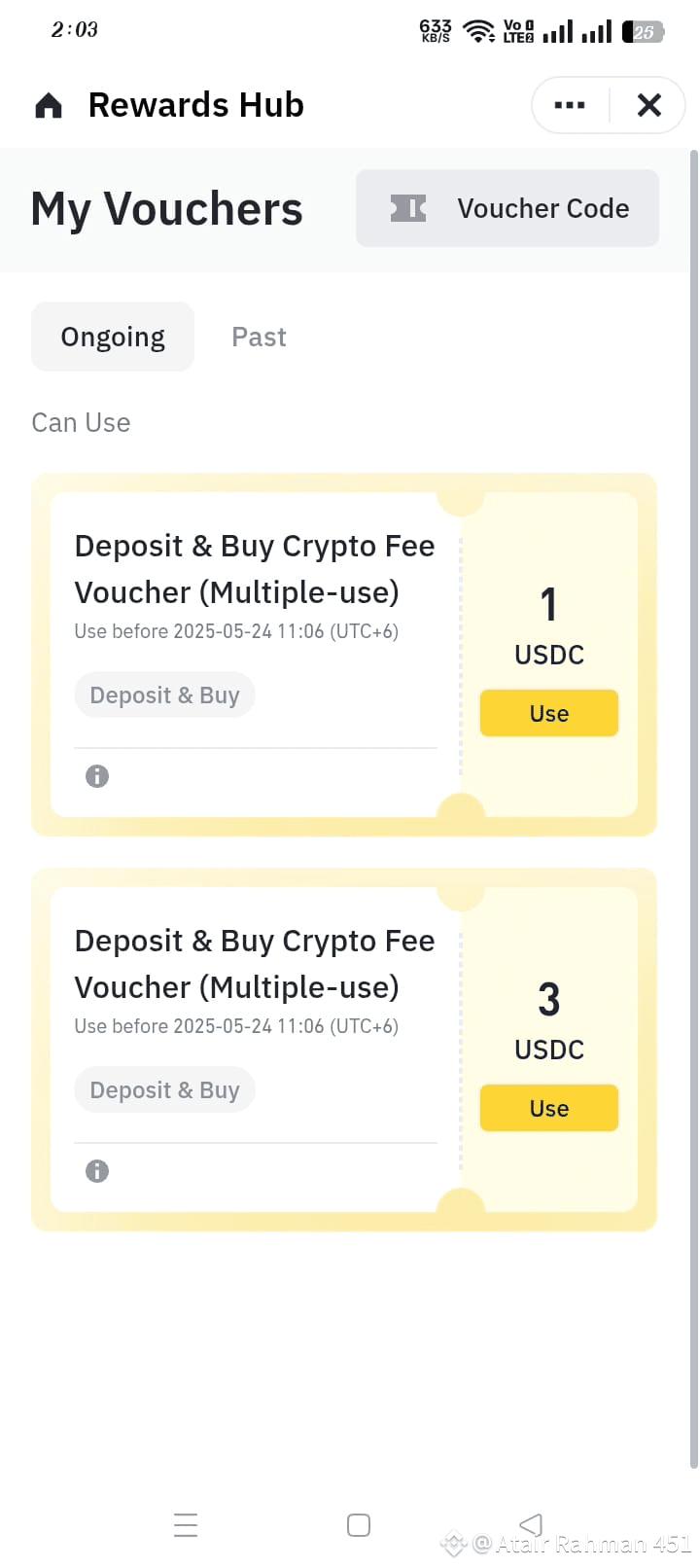Tap the Deposit & Buy tag on second voucher
Screen dimensions: 700x1568
(x=164, y=1089)
